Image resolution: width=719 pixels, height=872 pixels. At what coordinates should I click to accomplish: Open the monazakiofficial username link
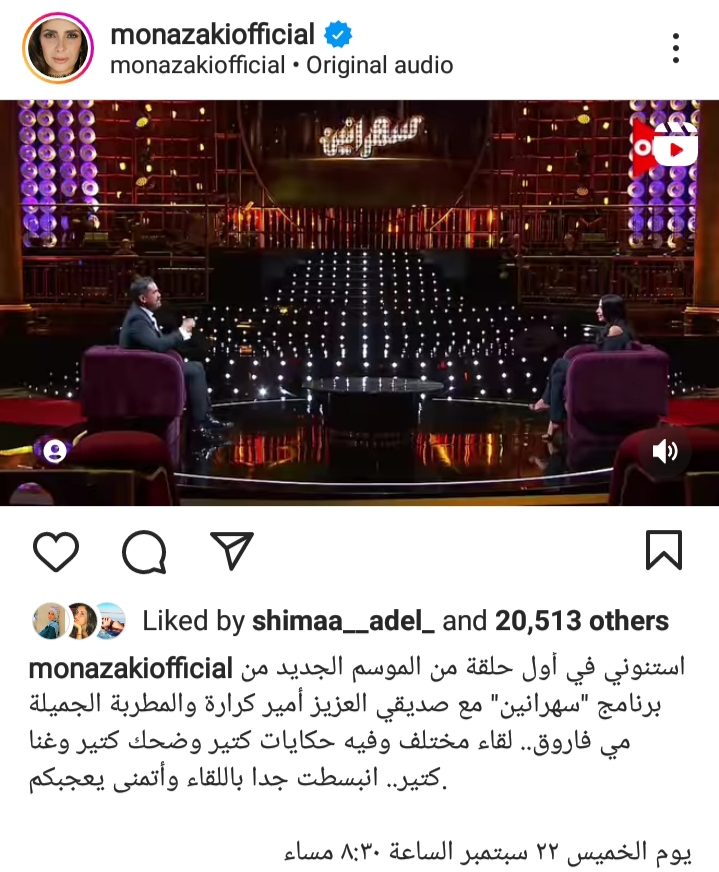click(212, 34)
